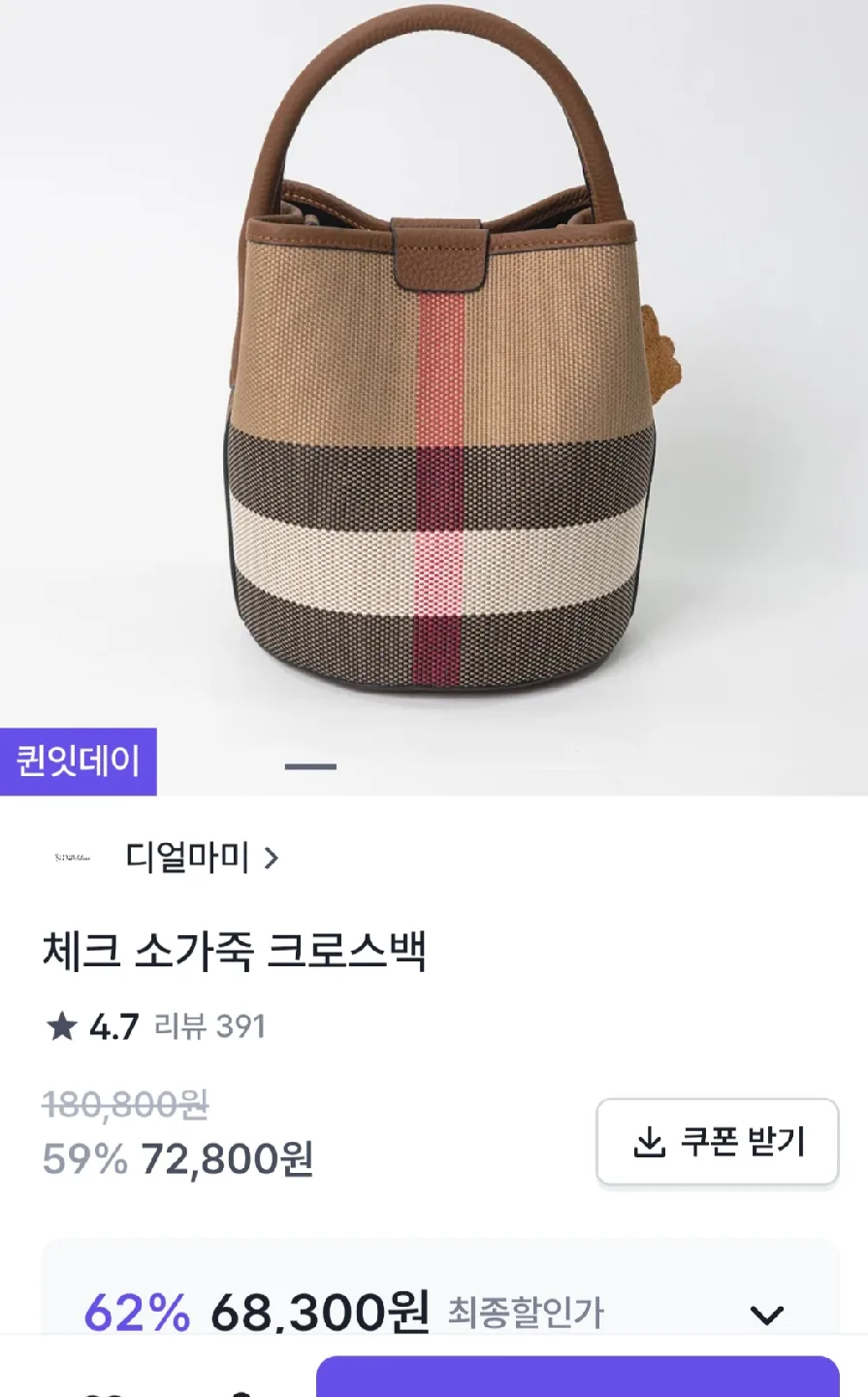View the 391 reviews for this bag
Image resolution: width=868 pixels, height=1397 pixels.
point(209,1026)
